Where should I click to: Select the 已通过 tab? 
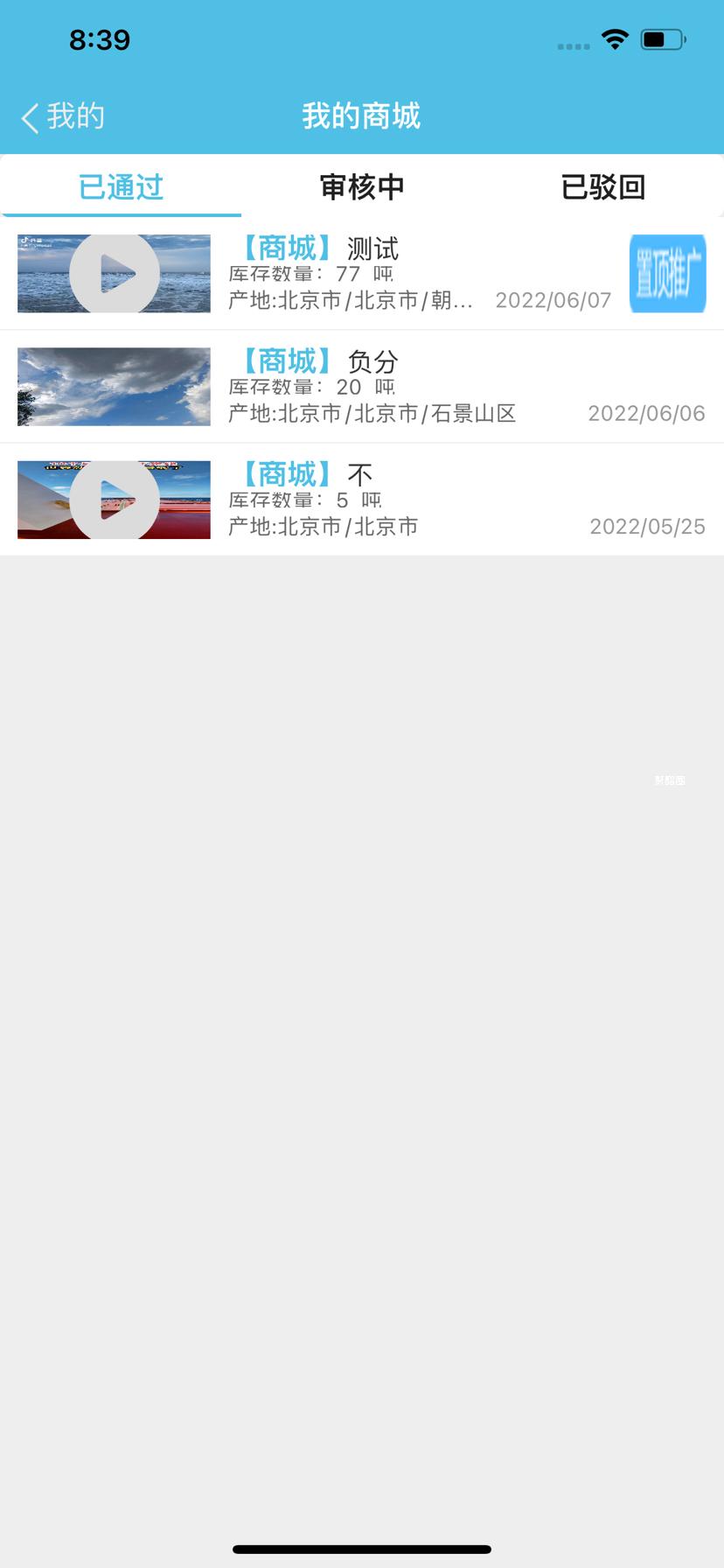click(x=121, y=187)
